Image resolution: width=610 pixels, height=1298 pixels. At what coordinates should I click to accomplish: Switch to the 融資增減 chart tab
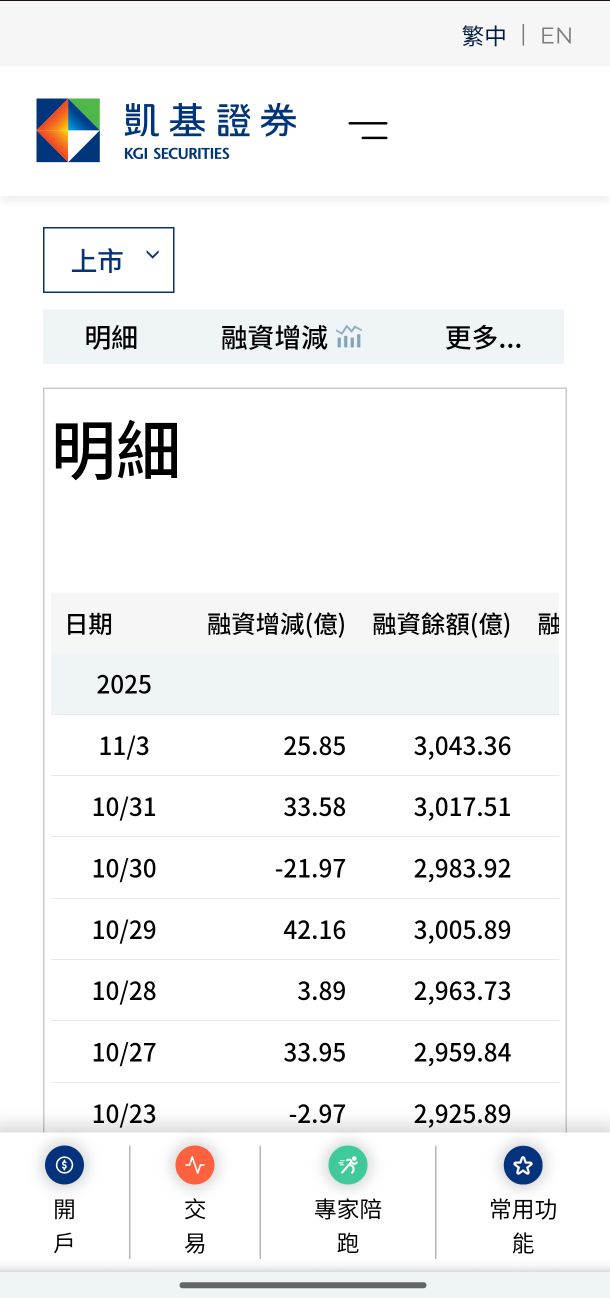click(x=291, y=338)
